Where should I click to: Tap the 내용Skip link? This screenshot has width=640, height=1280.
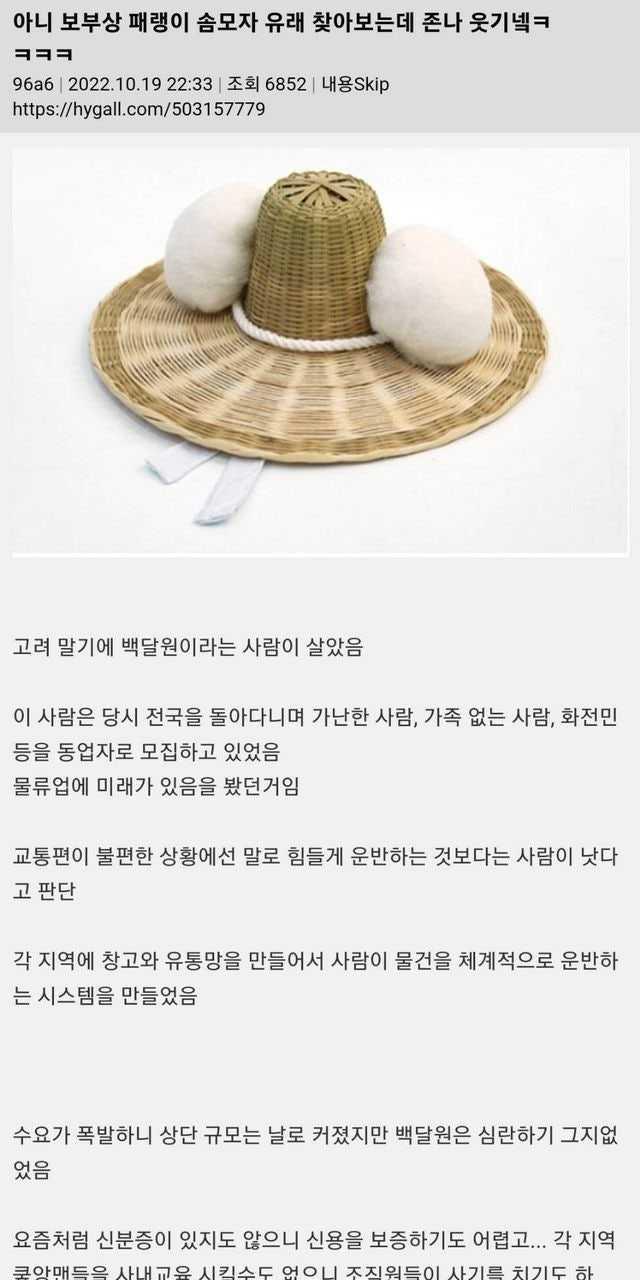click(x=355, y=85)
